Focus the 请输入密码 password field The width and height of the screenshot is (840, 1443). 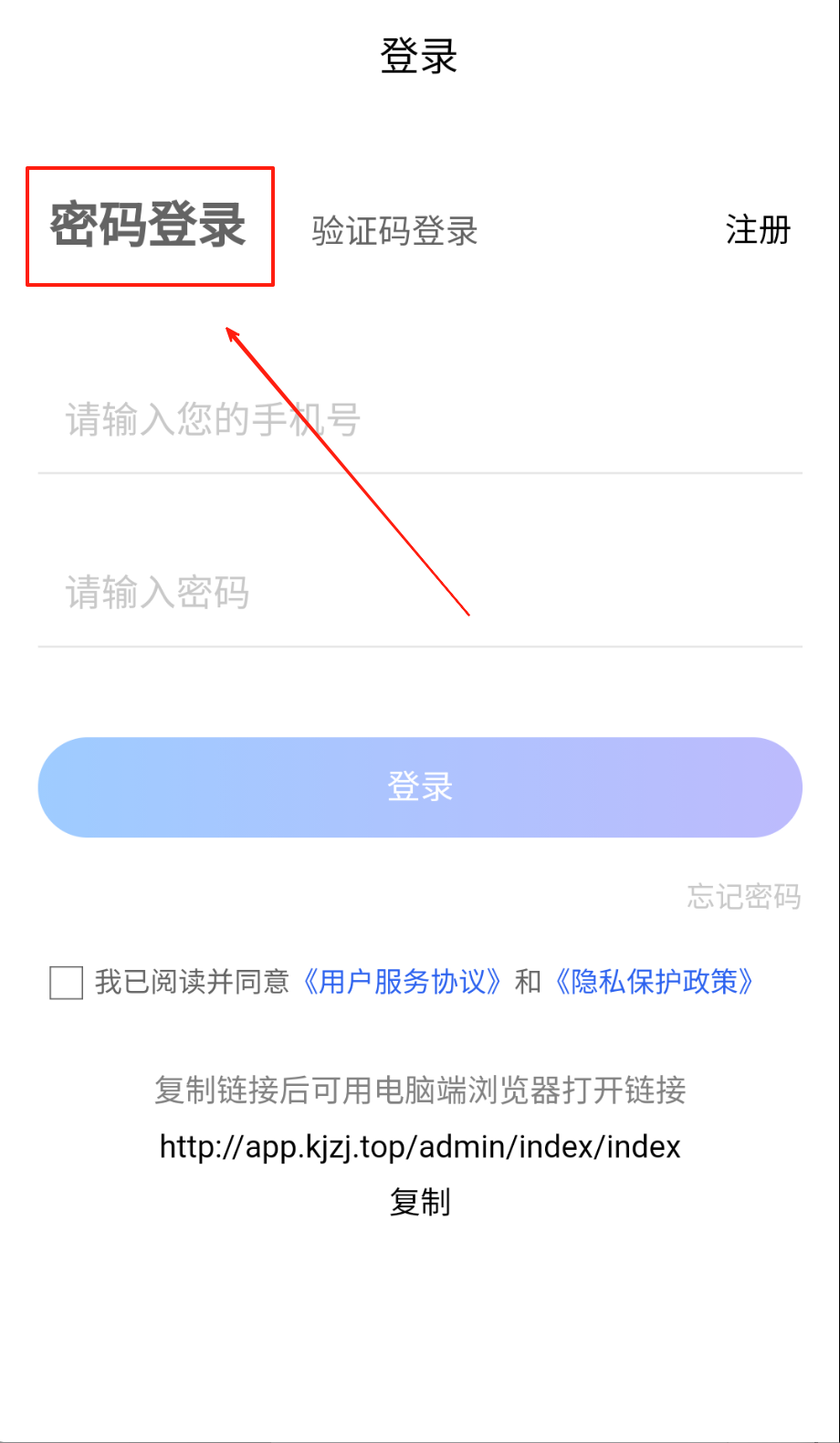(419, 594)
